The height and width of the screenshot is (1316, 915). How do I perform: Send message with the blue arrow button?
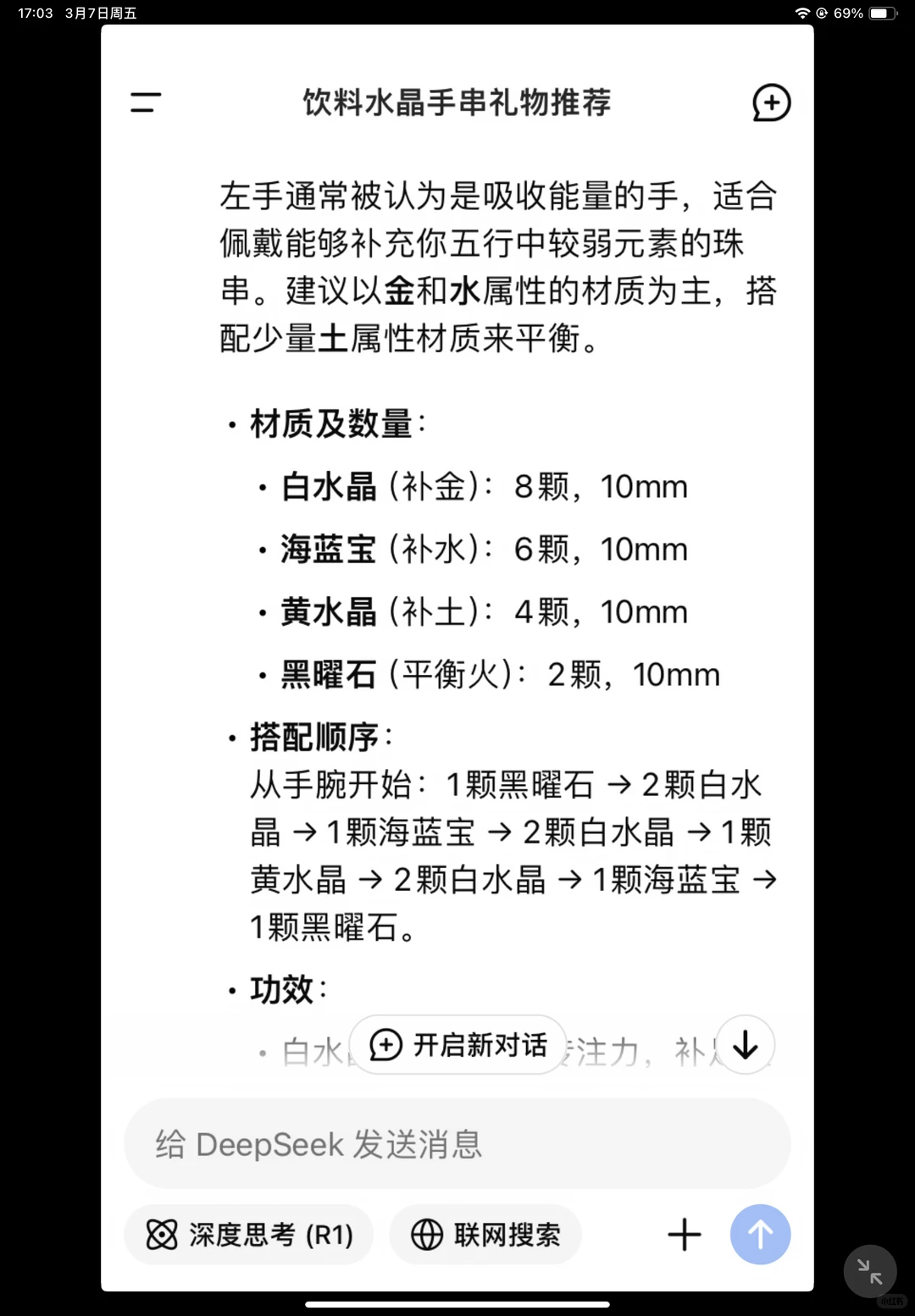(760, 1235)
